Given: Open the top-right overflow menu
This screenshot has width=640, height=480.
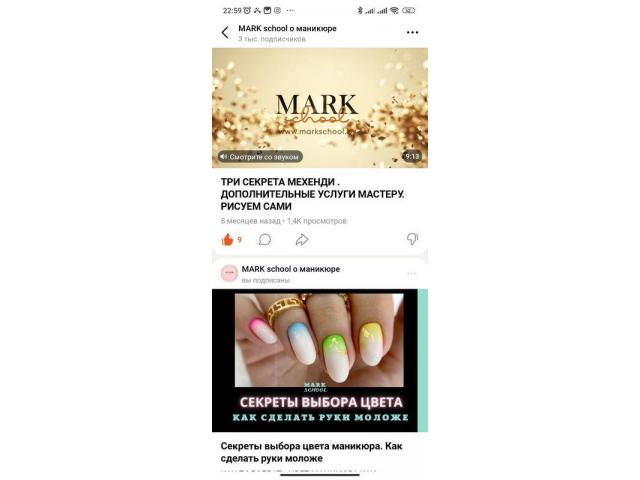Looking at the screenshot, I should (412, 32).
